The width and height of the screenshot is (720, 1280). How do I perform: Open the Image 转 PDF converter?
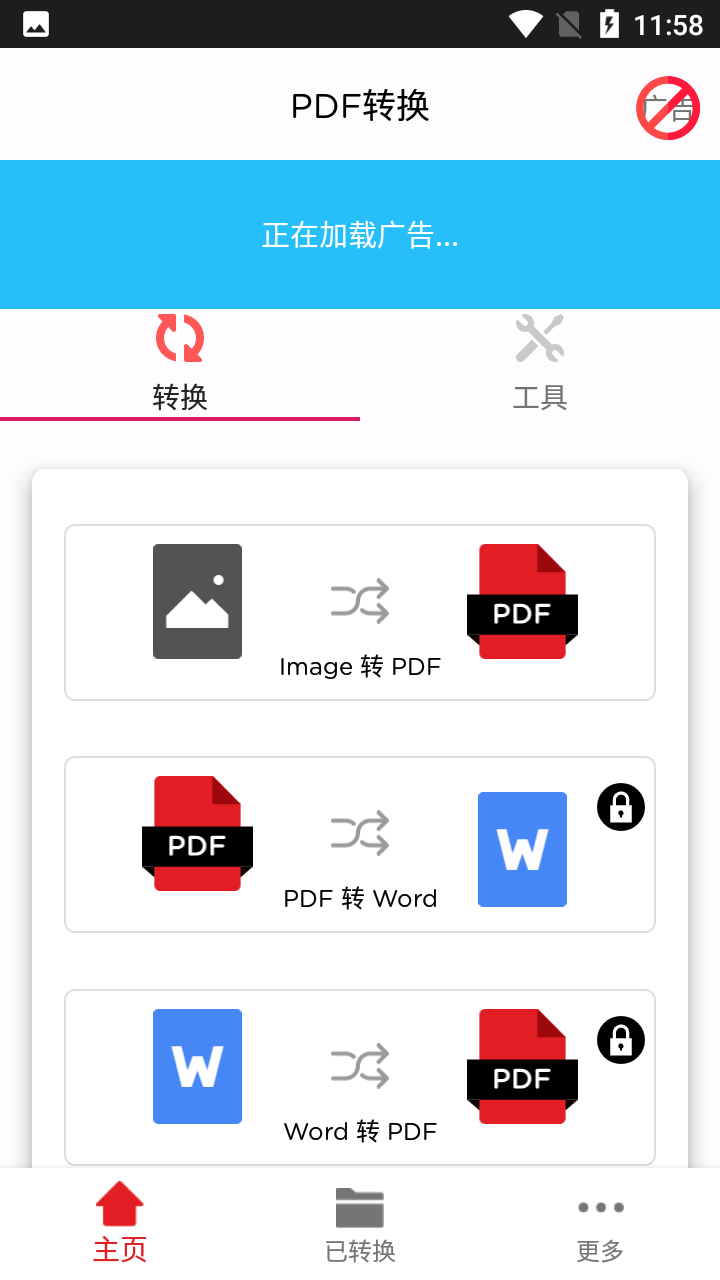[360, 612]
